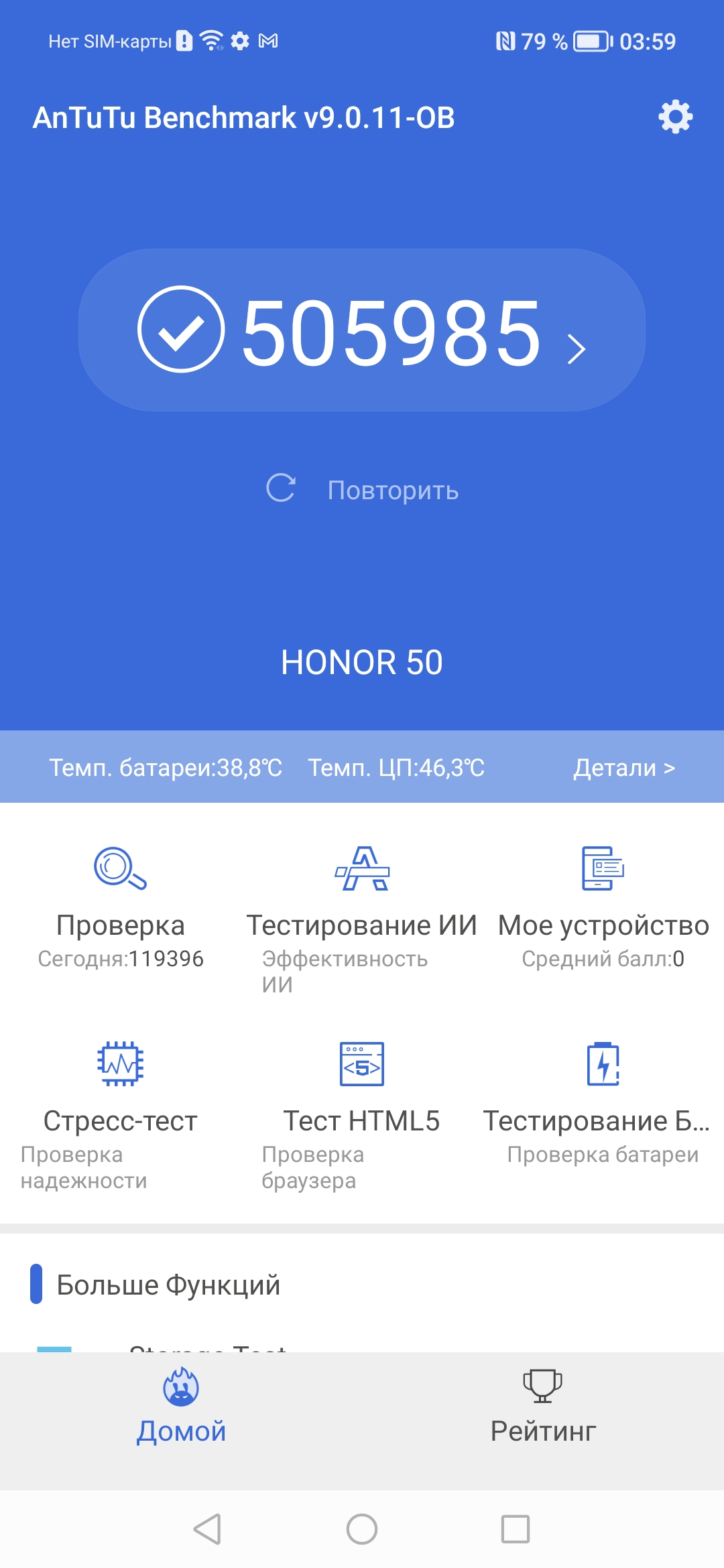724x1568 pixels.
Task: Open Детали temperature details
Action: [x=623, y=768]
